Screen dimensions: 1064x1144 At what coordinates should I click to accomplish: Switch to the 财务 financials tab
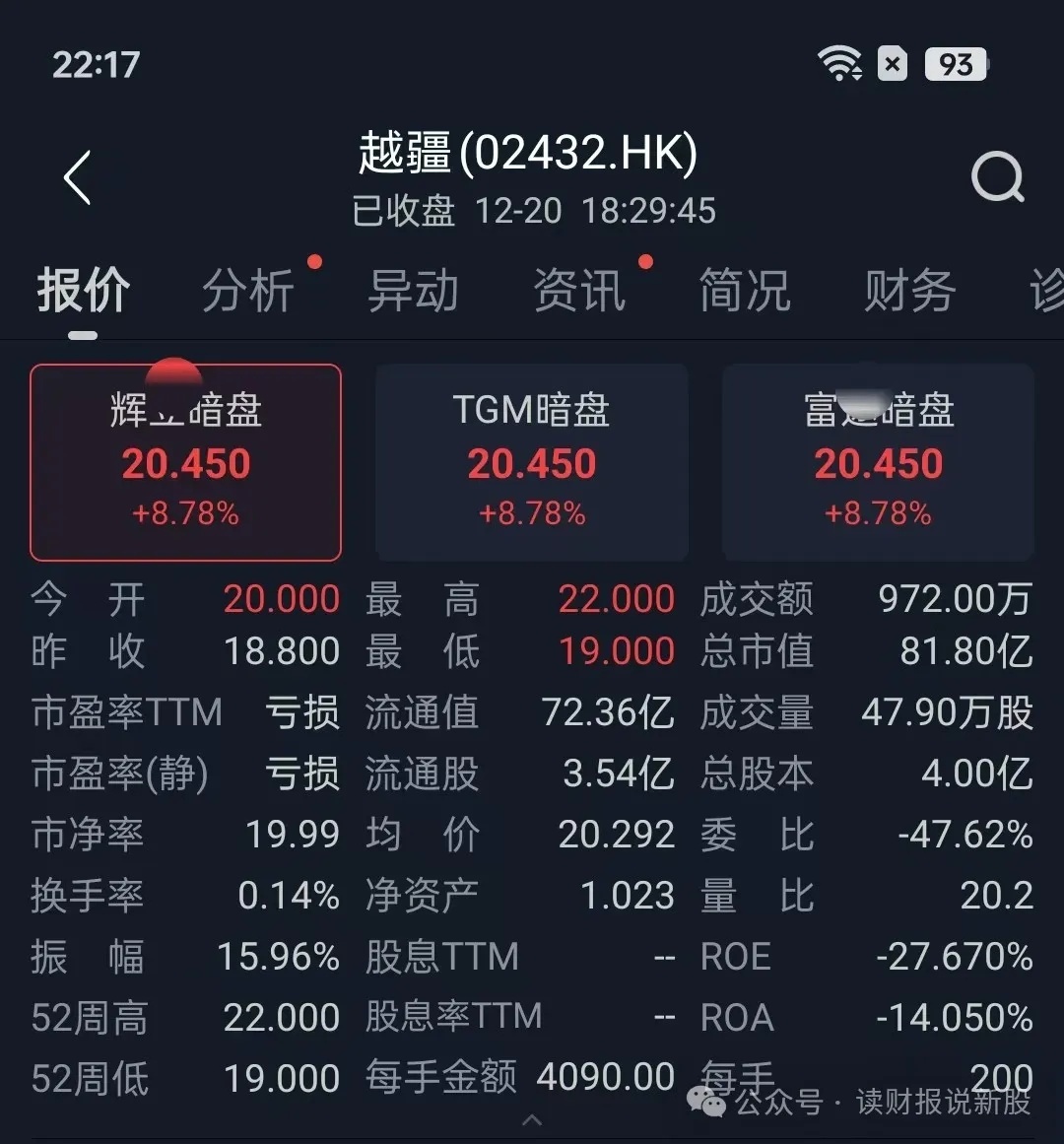(909, 292)
